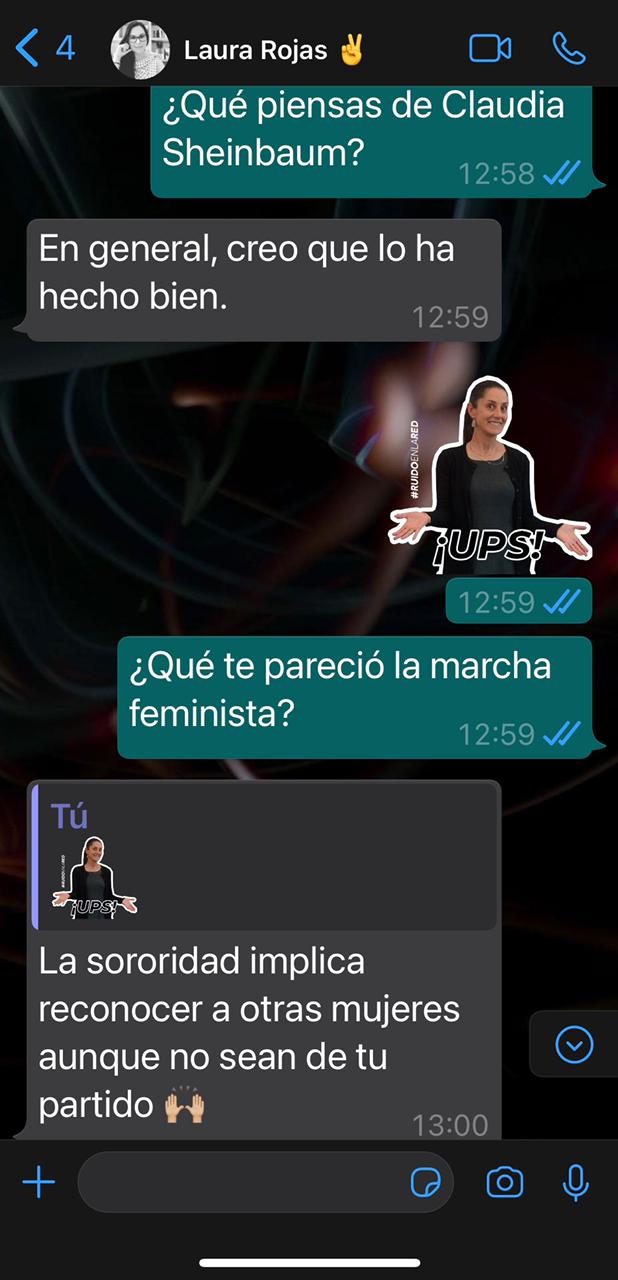Image resolution: width=618 pixels, height=1280 pixels.
Task: Start a video call with Laura Rojas
Action: click(490, 48)
